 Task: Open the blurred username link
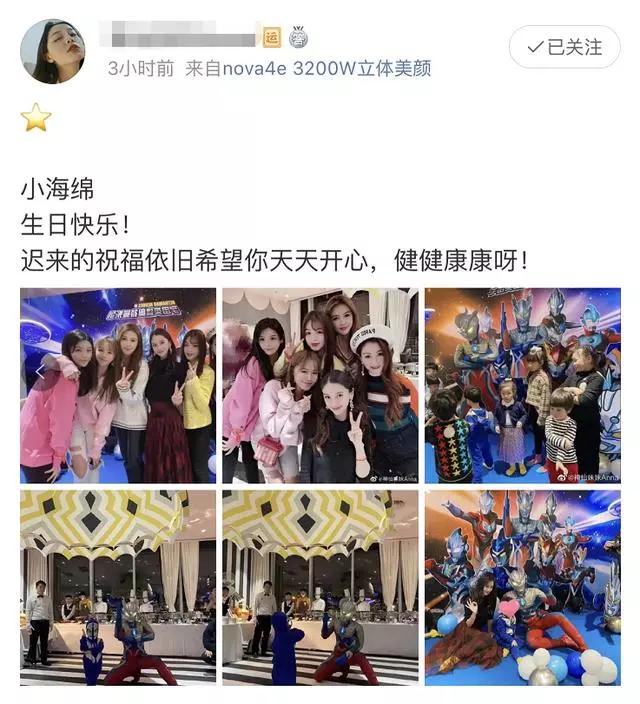click(183, 38)
